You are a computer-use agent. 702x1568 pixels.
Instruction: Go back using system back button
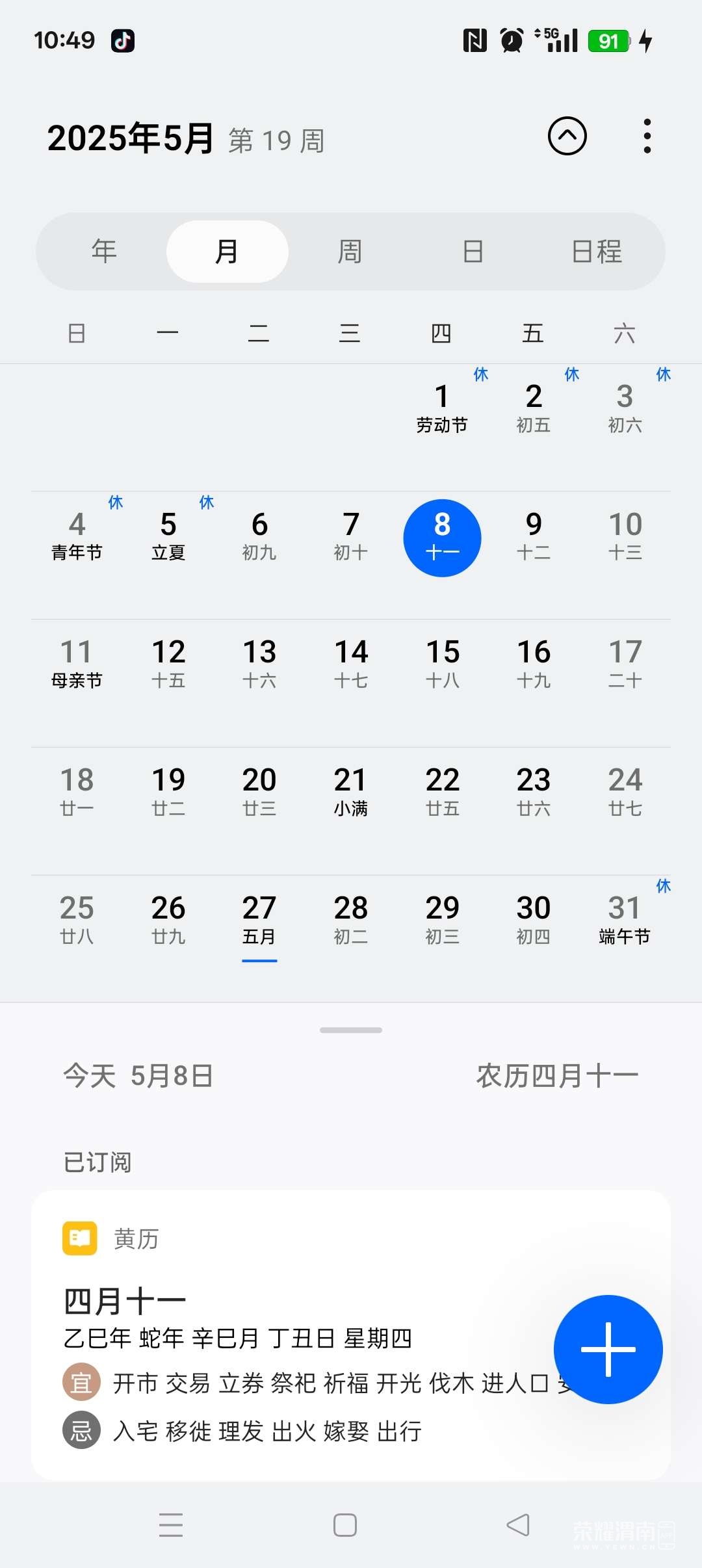tap(518, 1524)
